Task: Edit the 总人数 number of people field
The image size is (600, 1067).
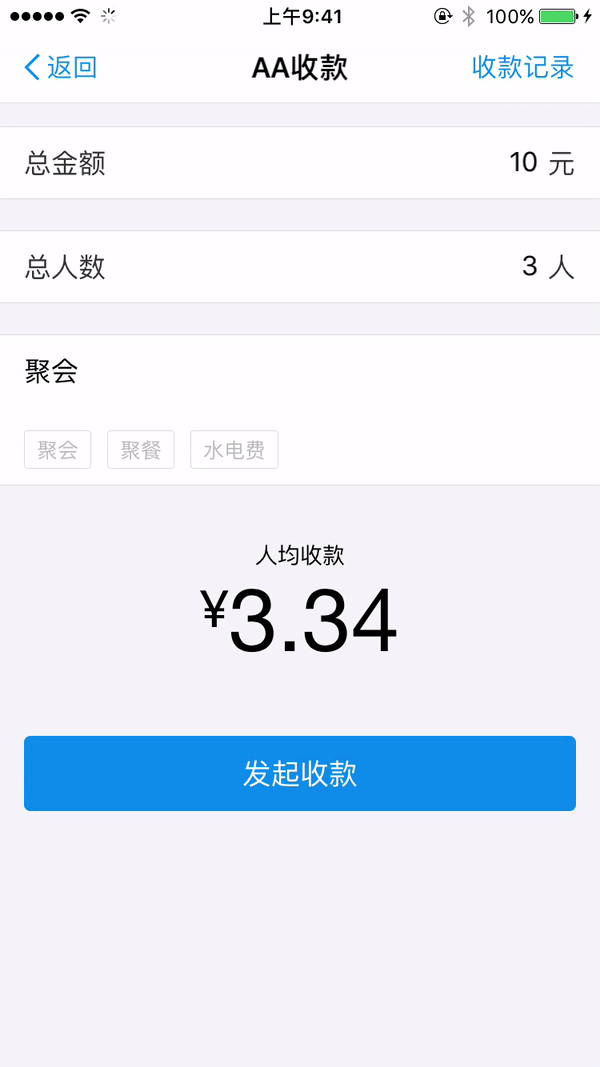Action: tap(300, 267)
